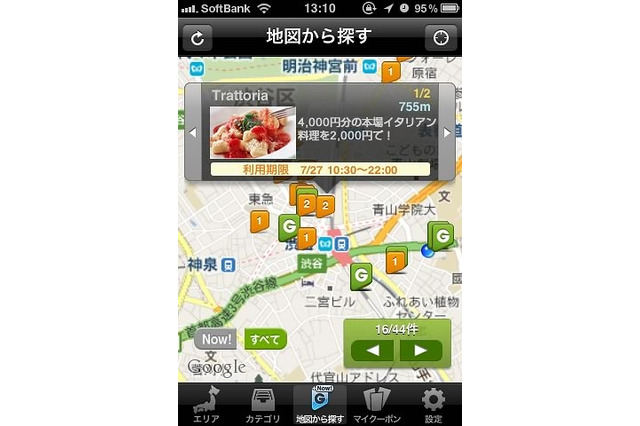Switch to the 地図から探す tab
The width and height of the screenshot is (640, 426).
coord(319,404)
